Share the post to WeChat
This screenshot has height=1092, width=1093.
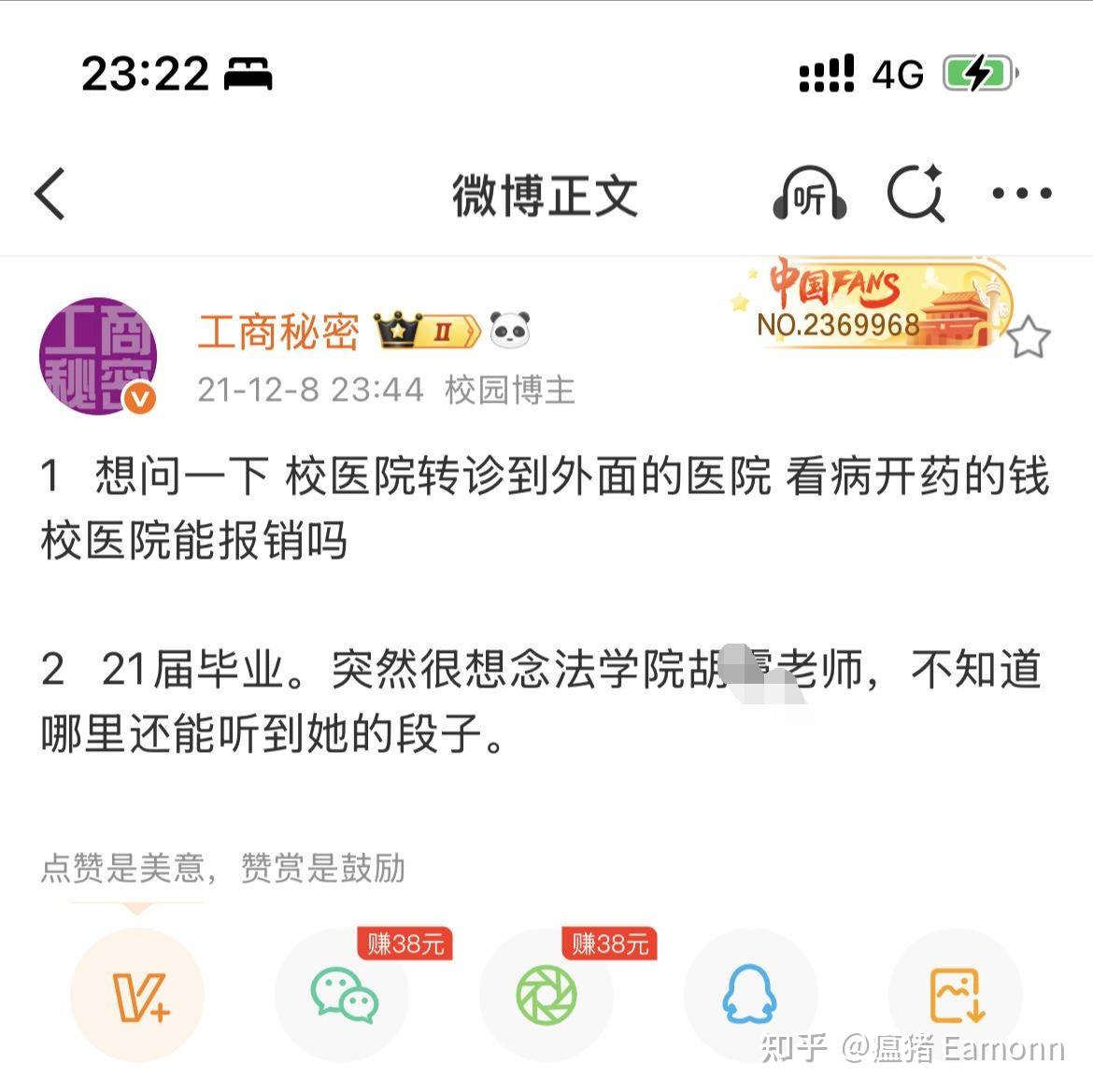pyautogui.click(x=343, y=995)
